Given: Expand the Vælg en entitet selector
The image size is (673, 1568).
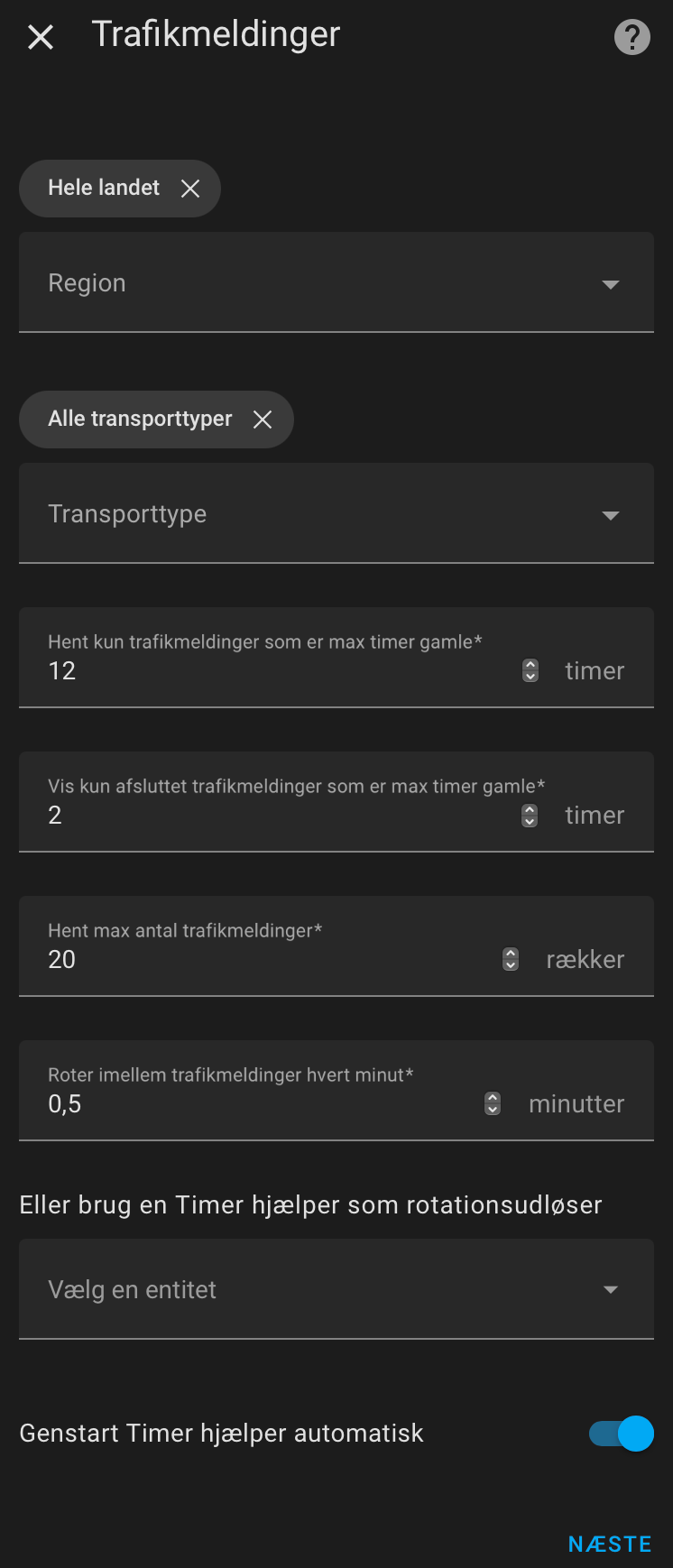Looking at the screenshot, I should 611,1289.
